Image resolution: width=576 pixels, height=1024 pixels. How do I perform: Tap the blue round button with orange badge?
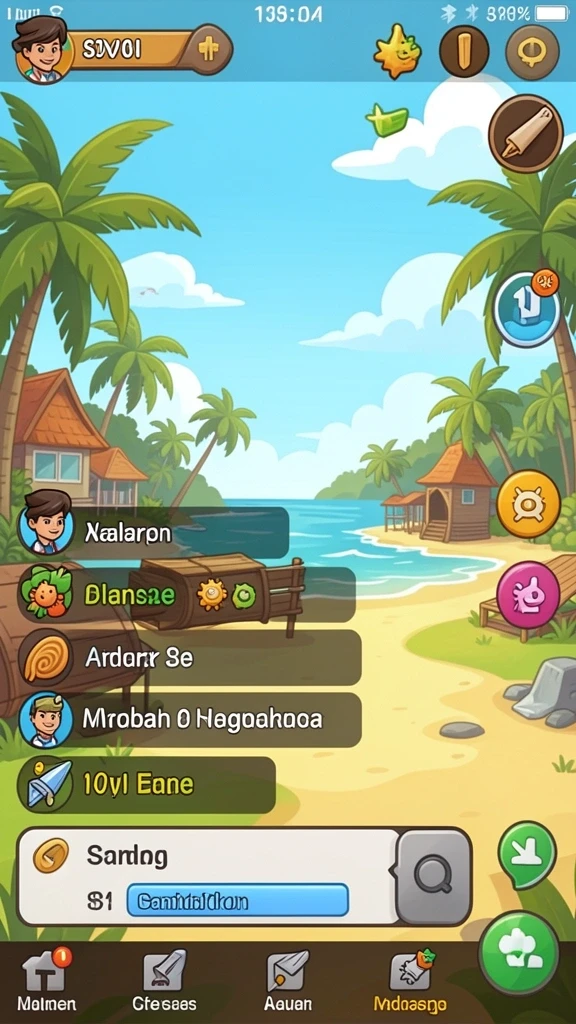tap(526, 308)
